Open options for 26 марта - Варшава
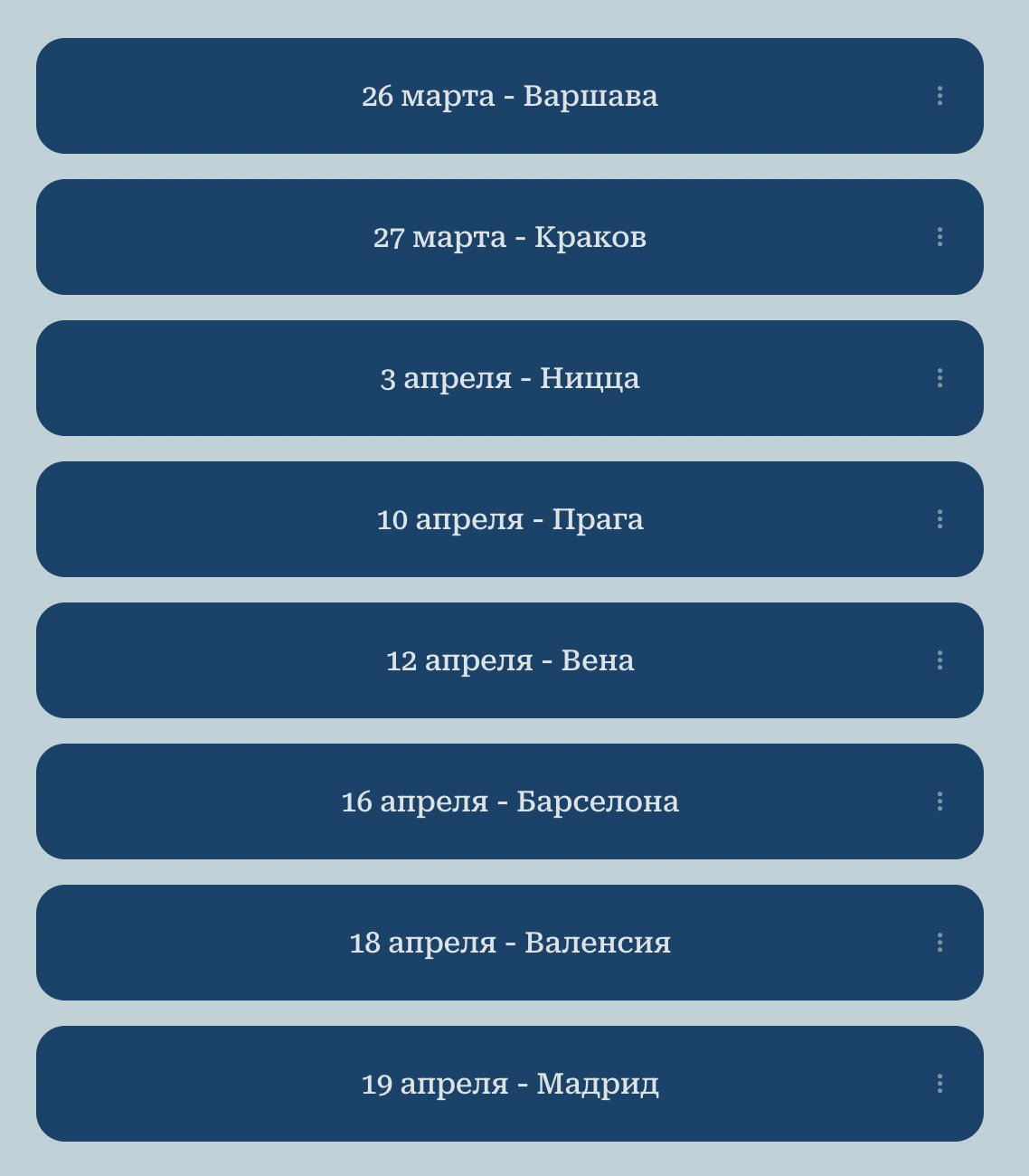This screenshot has width=1029, height=1176. (939, 96)
